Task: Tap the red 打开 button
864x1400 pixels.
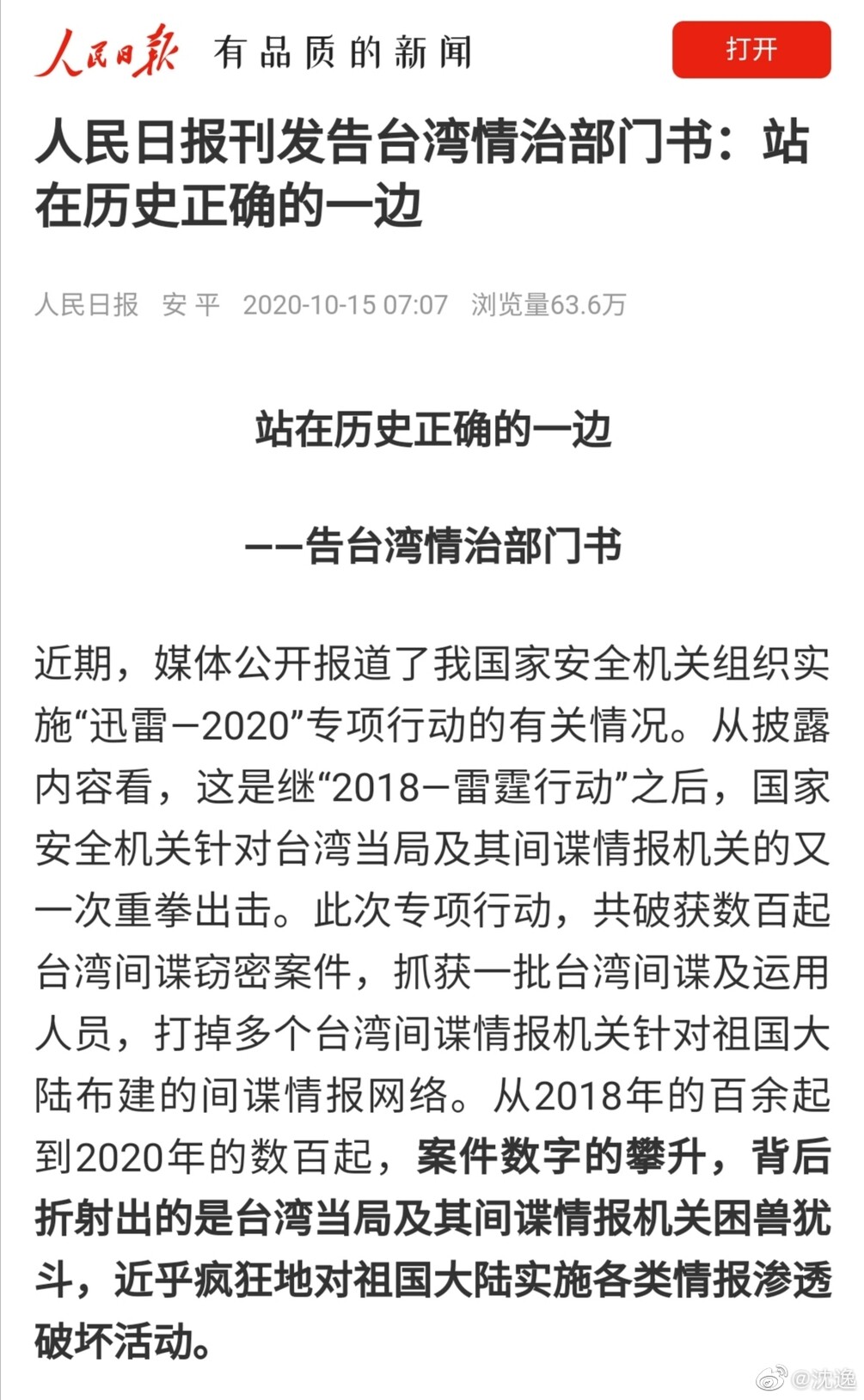Action: click(x=751, y=50)
